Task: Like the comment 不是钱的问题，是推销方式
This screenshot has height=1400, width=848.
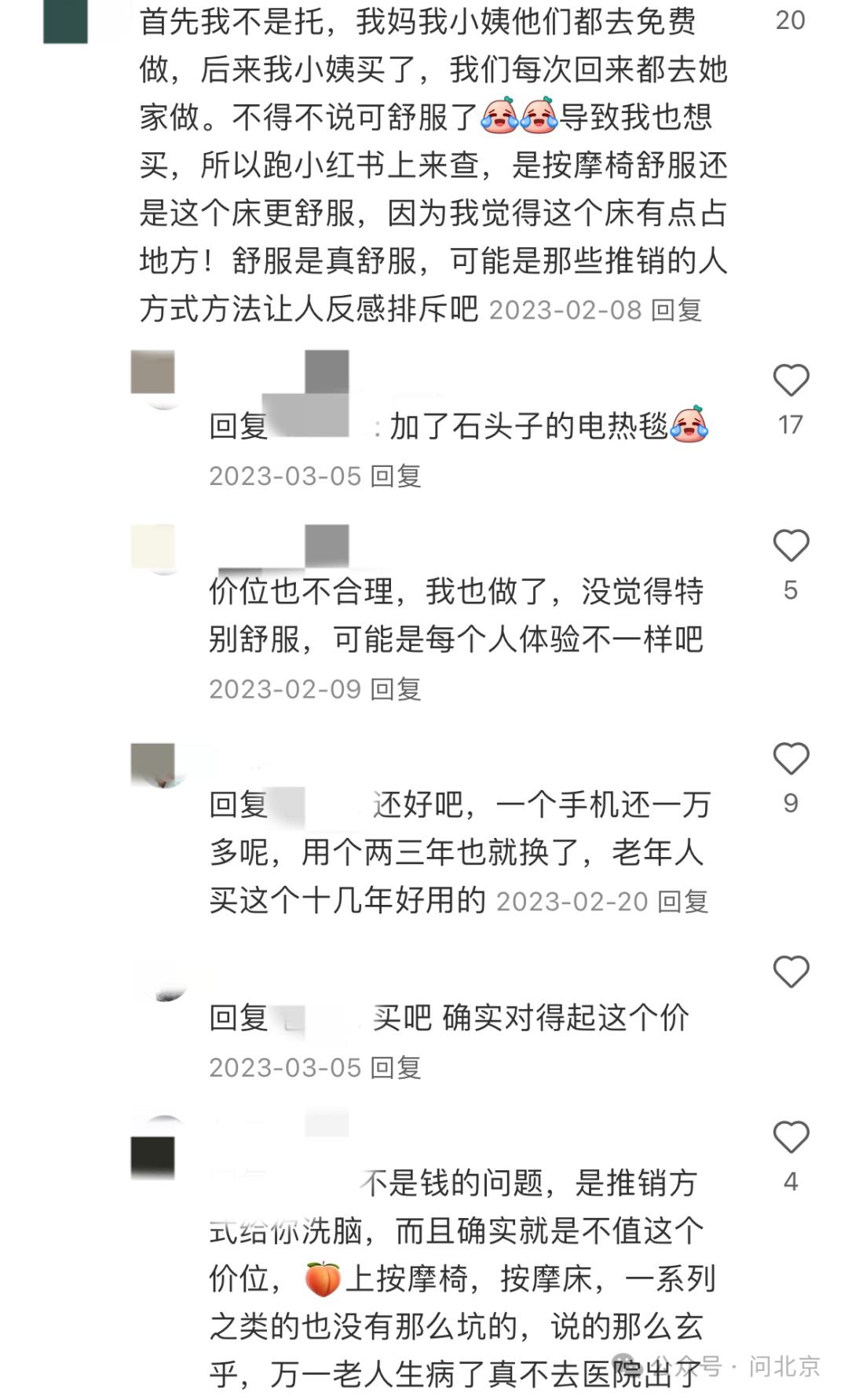Action: tap(791, 1138)
